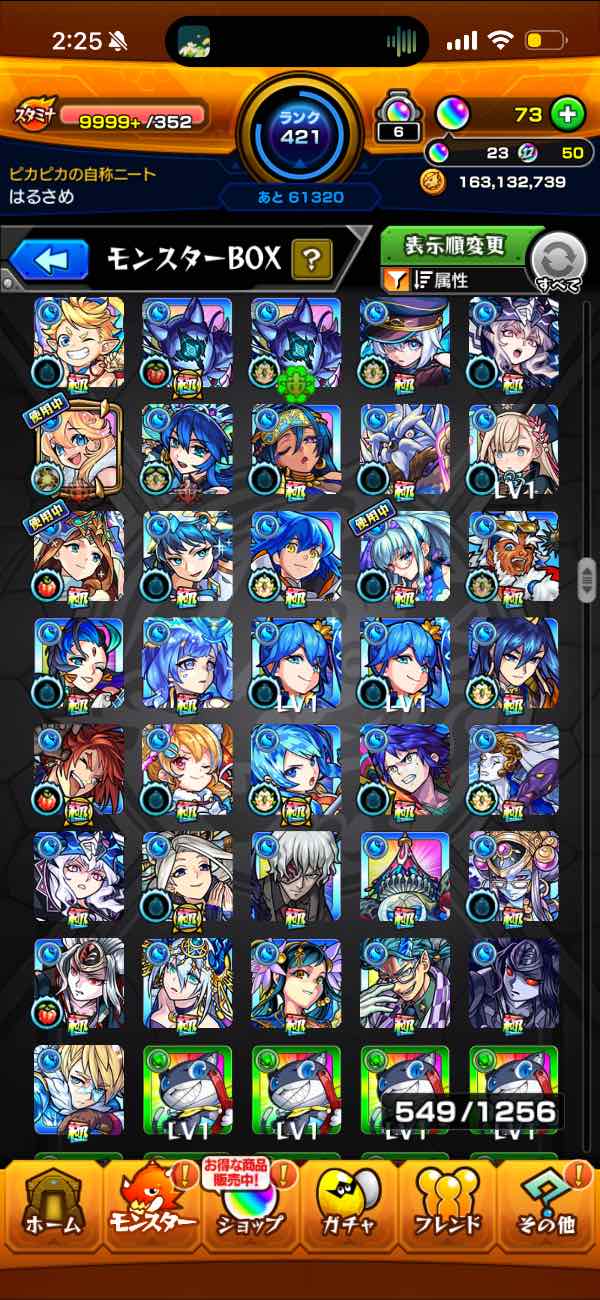Grab the scrollbar handle on the right edge
The height and width of the screenshot is (1300, 600).
[586, 574]
